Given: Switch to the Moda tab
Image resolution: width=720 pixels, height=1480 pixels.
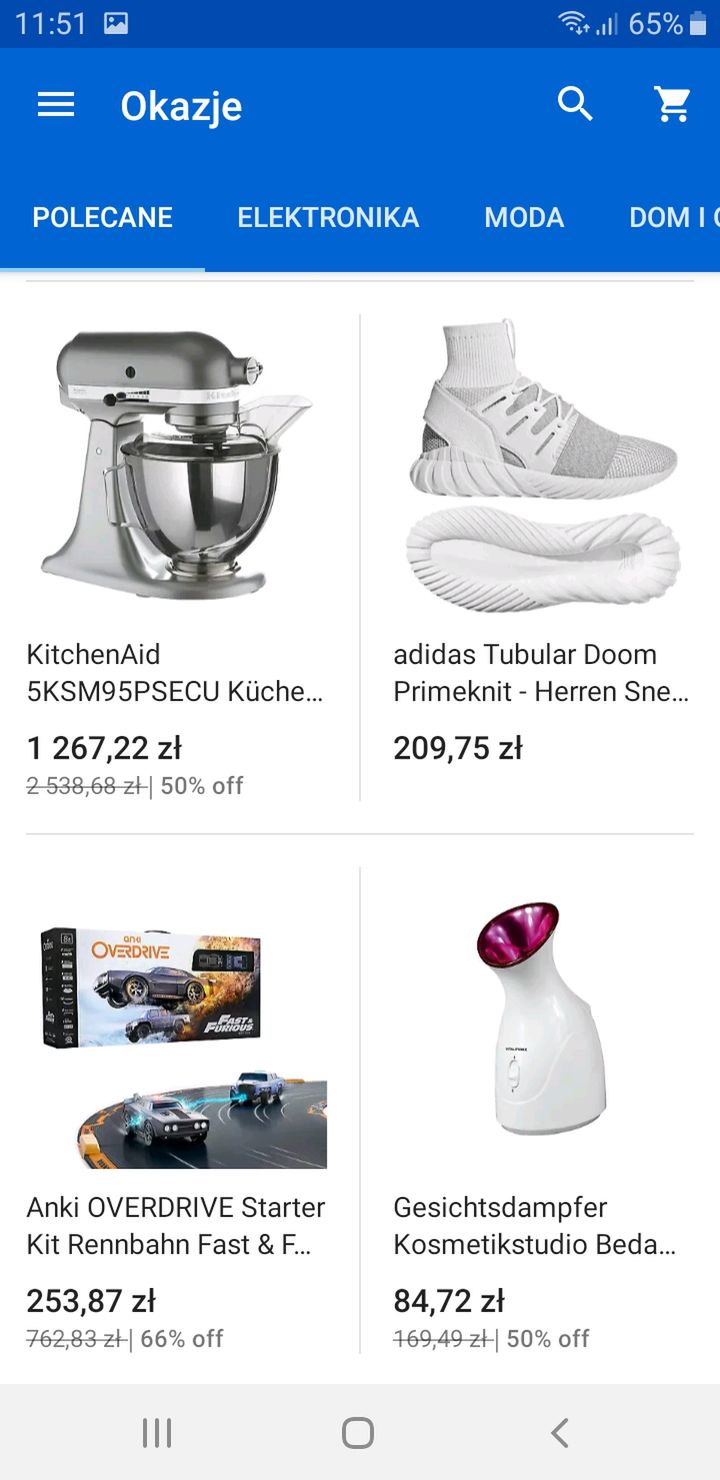Looking at the screenshot, I should click(524, 217).
